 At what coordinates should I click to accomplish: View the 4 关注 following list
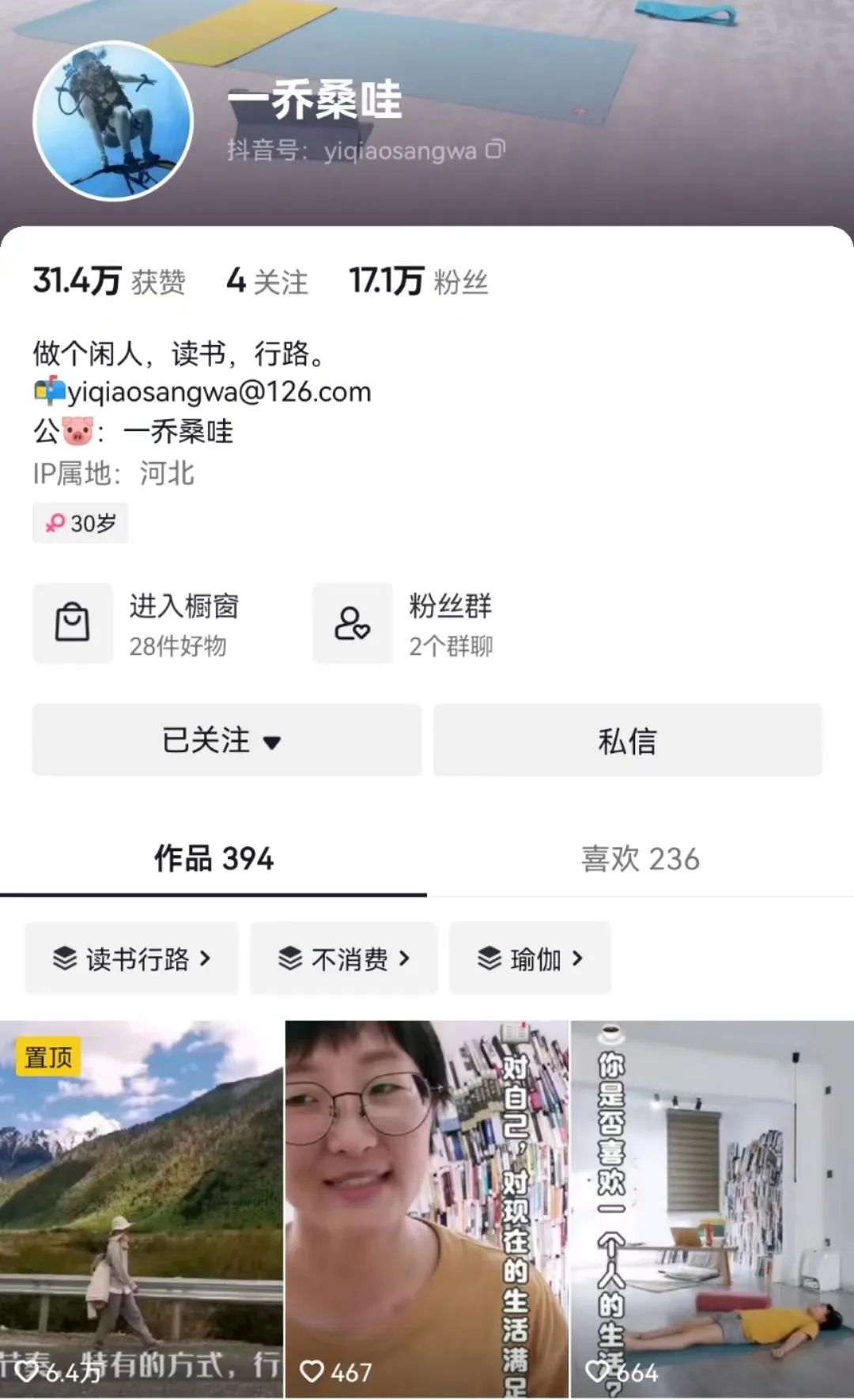coord(266,282)
